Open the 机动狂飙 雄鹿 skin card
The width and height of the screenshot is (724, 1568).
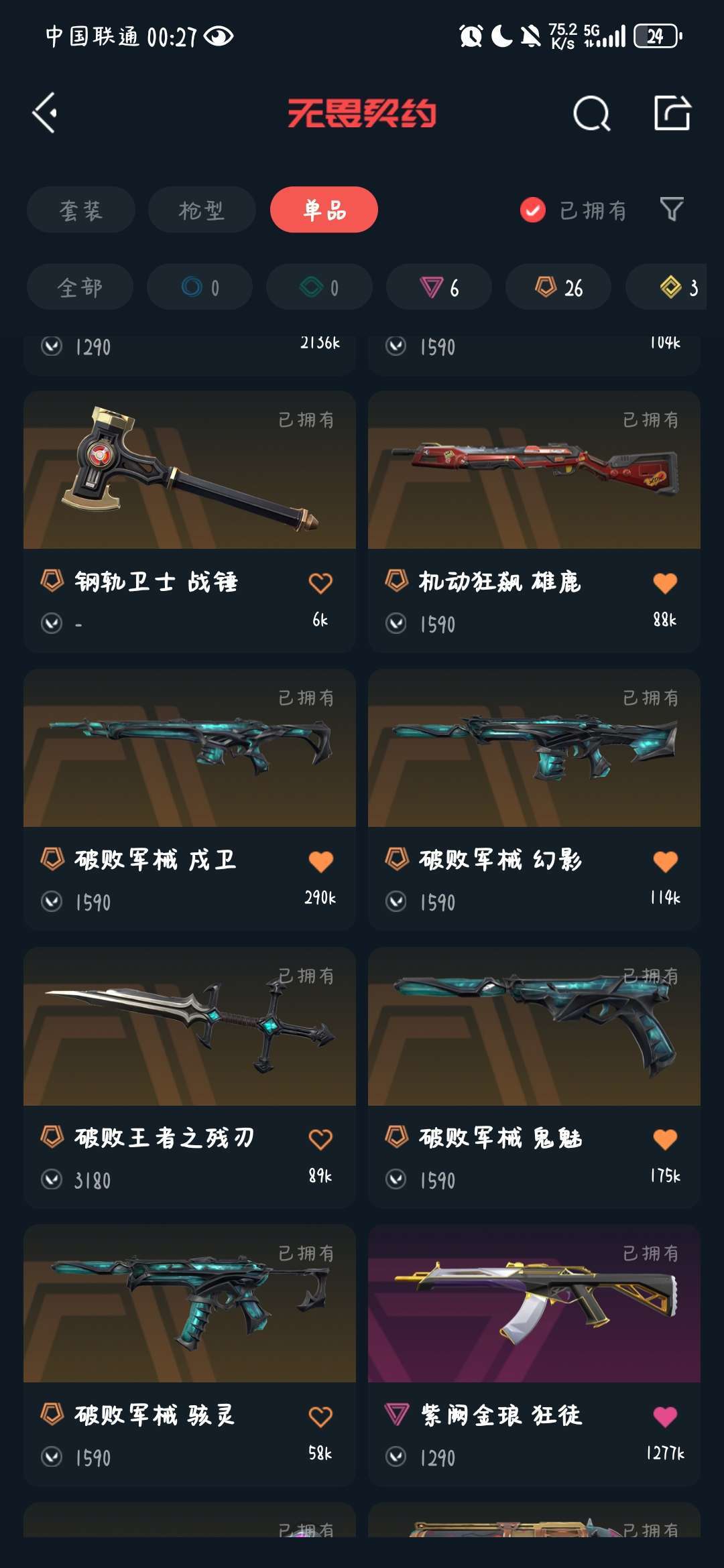coord(534,521)
